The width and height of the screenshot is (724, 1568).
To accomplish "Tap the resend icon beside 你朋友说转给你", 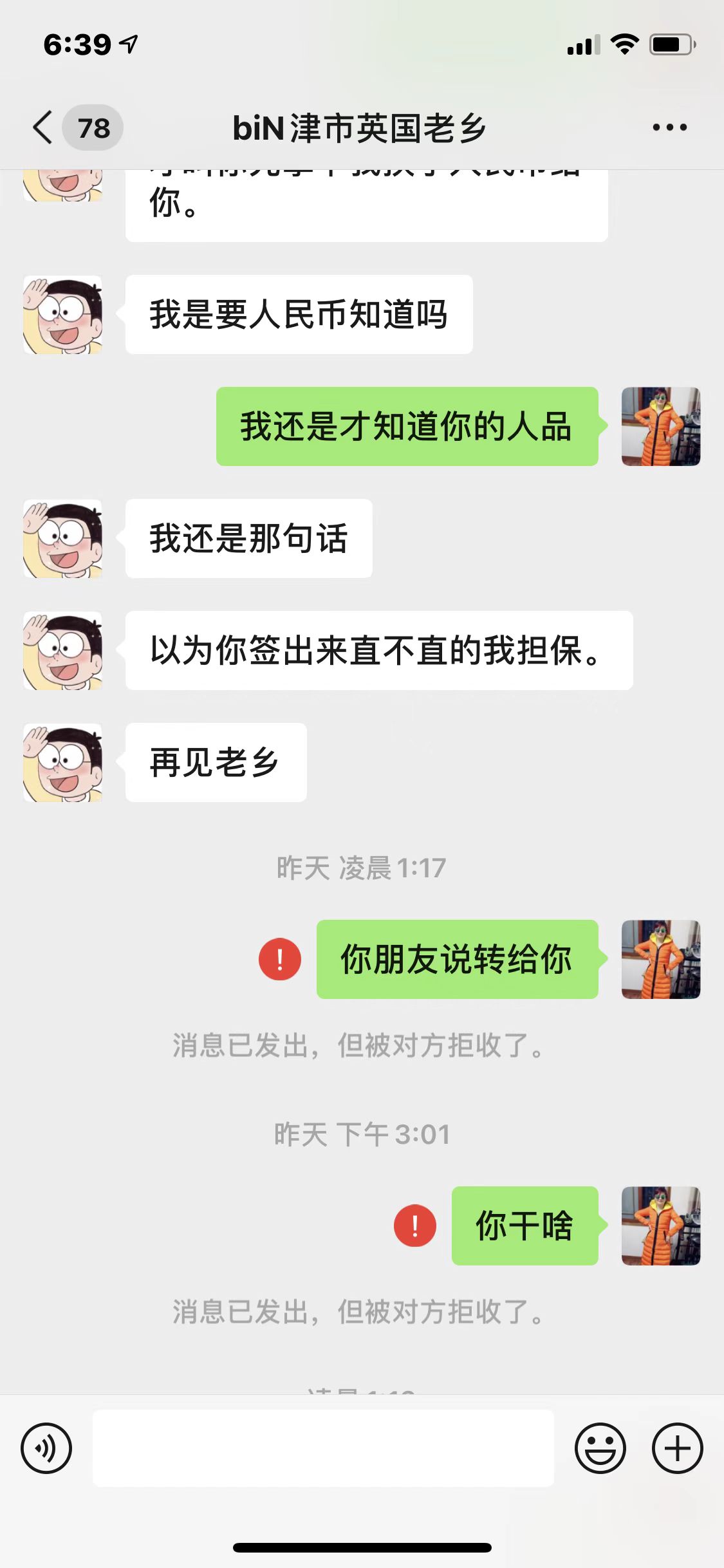I will click(280, 959).
